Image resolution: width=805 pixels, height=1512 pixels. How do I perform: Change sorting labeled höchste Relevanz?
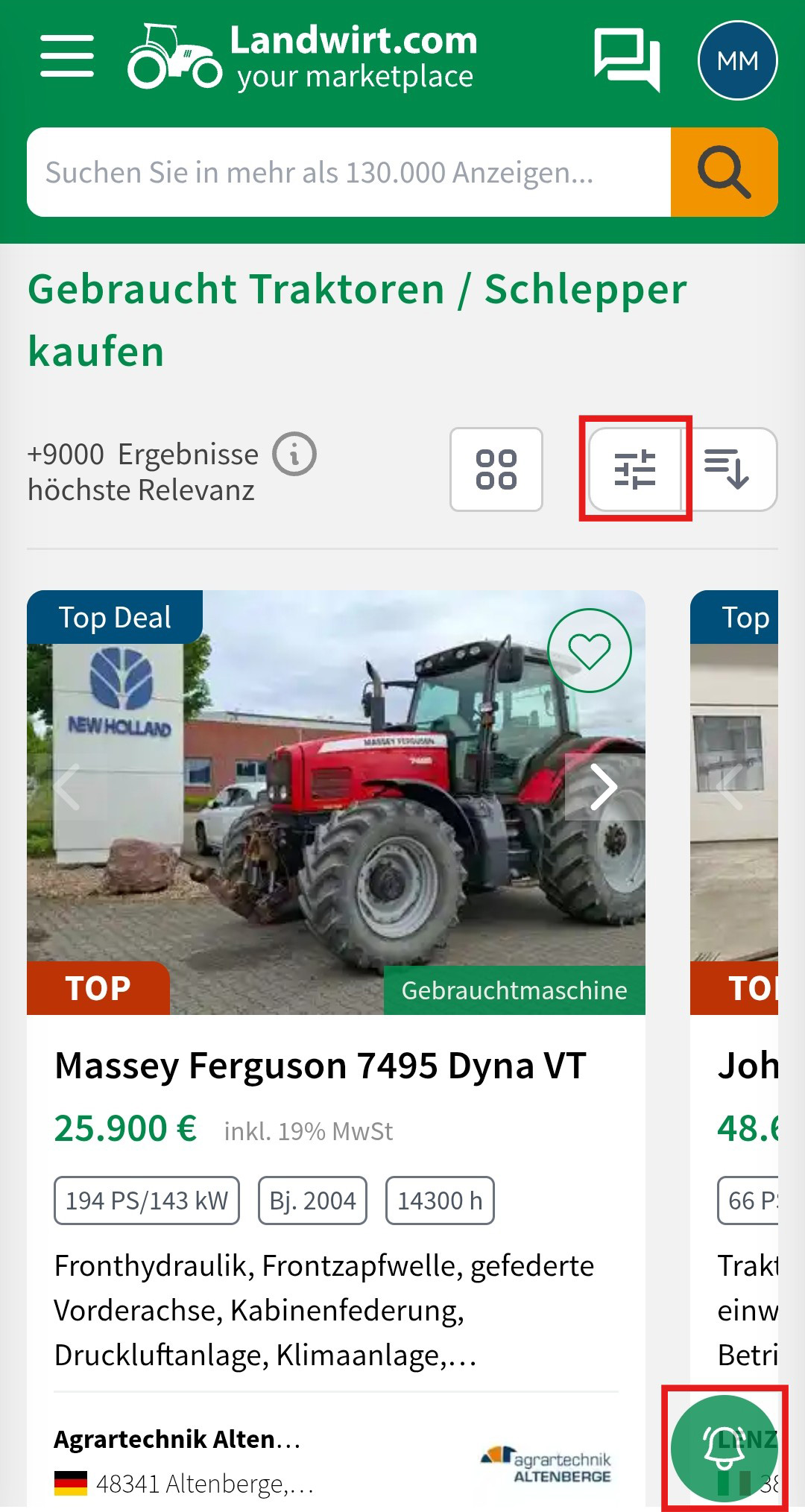pyautogui.click(x=142, y=490)
